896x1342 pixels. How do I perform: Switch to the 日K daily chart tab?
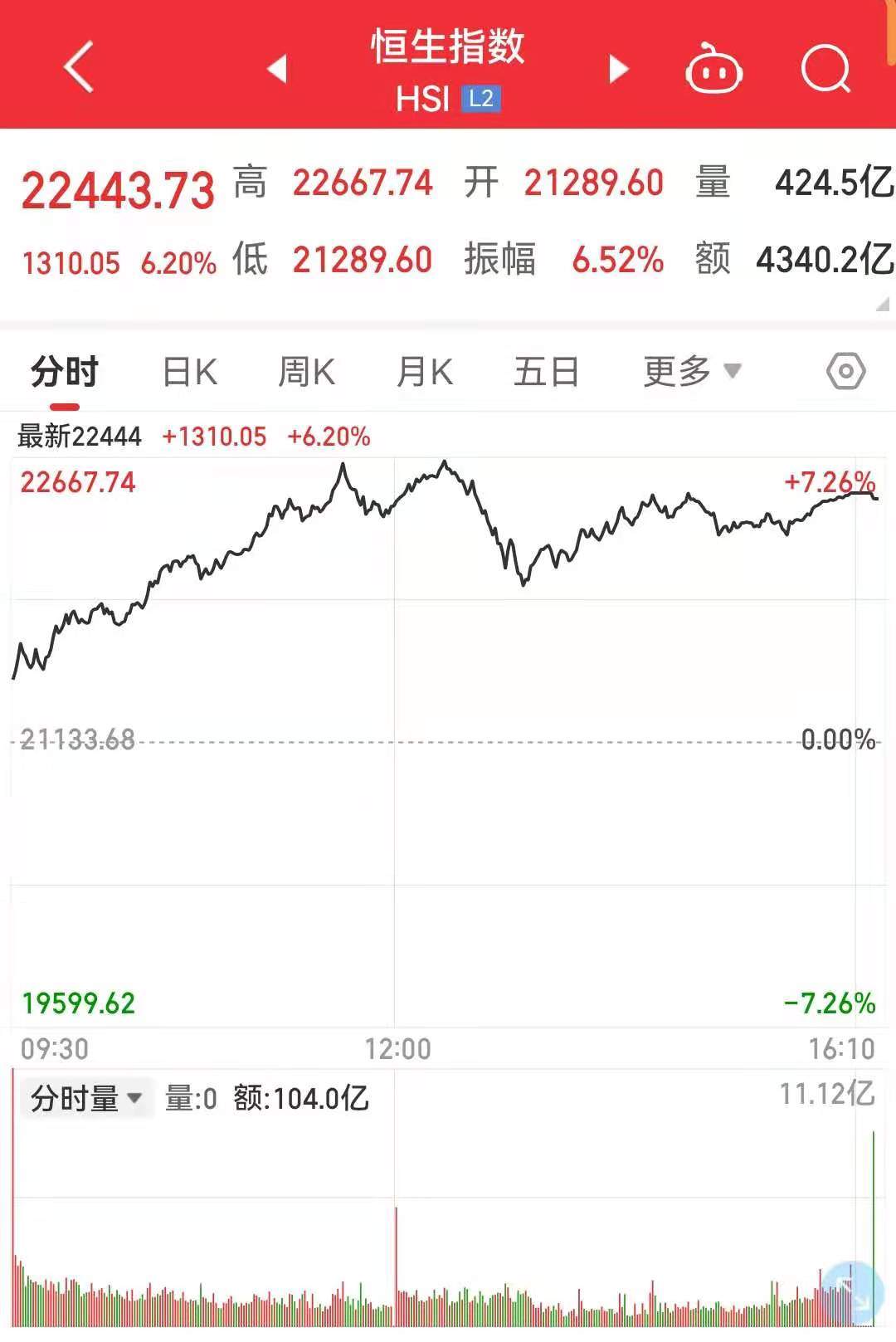click(x=189, y=370)
